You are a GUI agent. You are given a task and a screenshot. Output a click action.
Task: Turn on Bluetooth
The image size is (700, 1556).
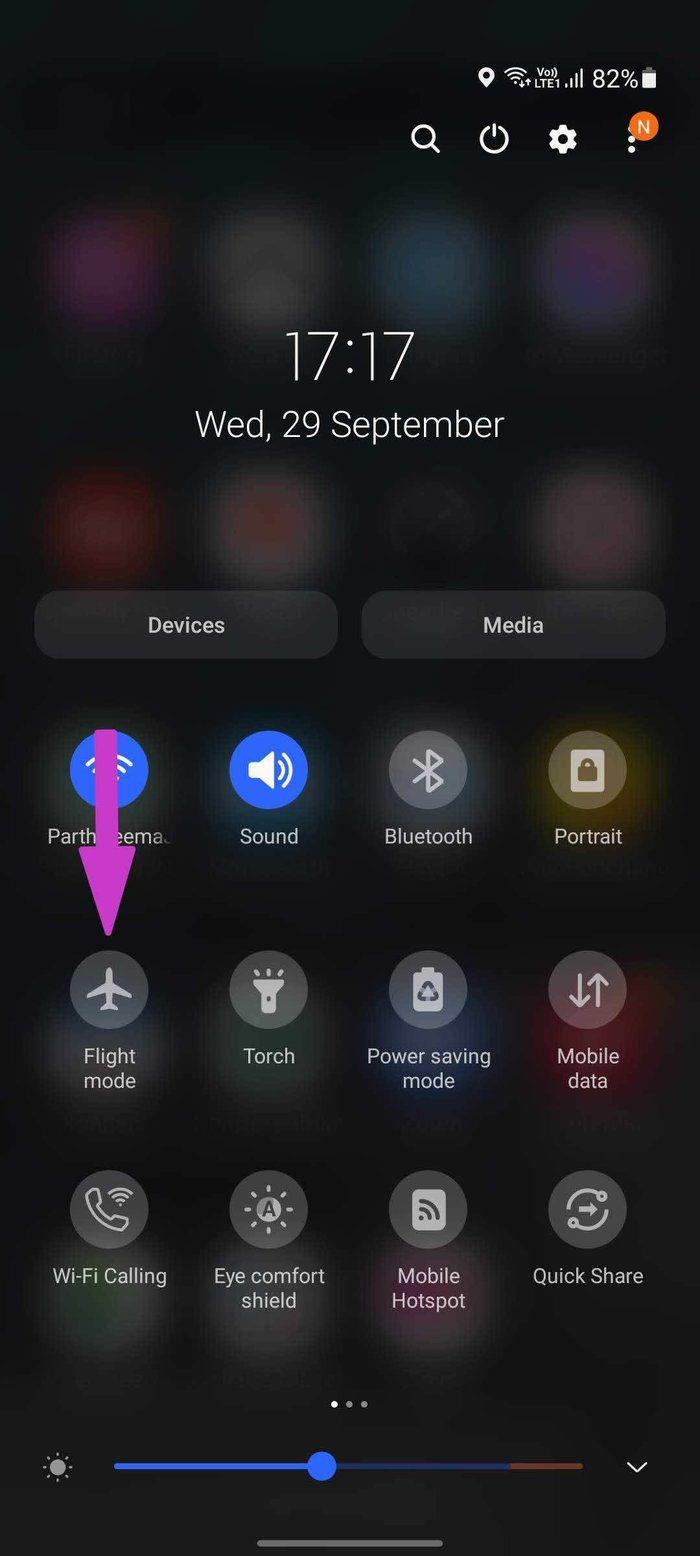point(428,769)
